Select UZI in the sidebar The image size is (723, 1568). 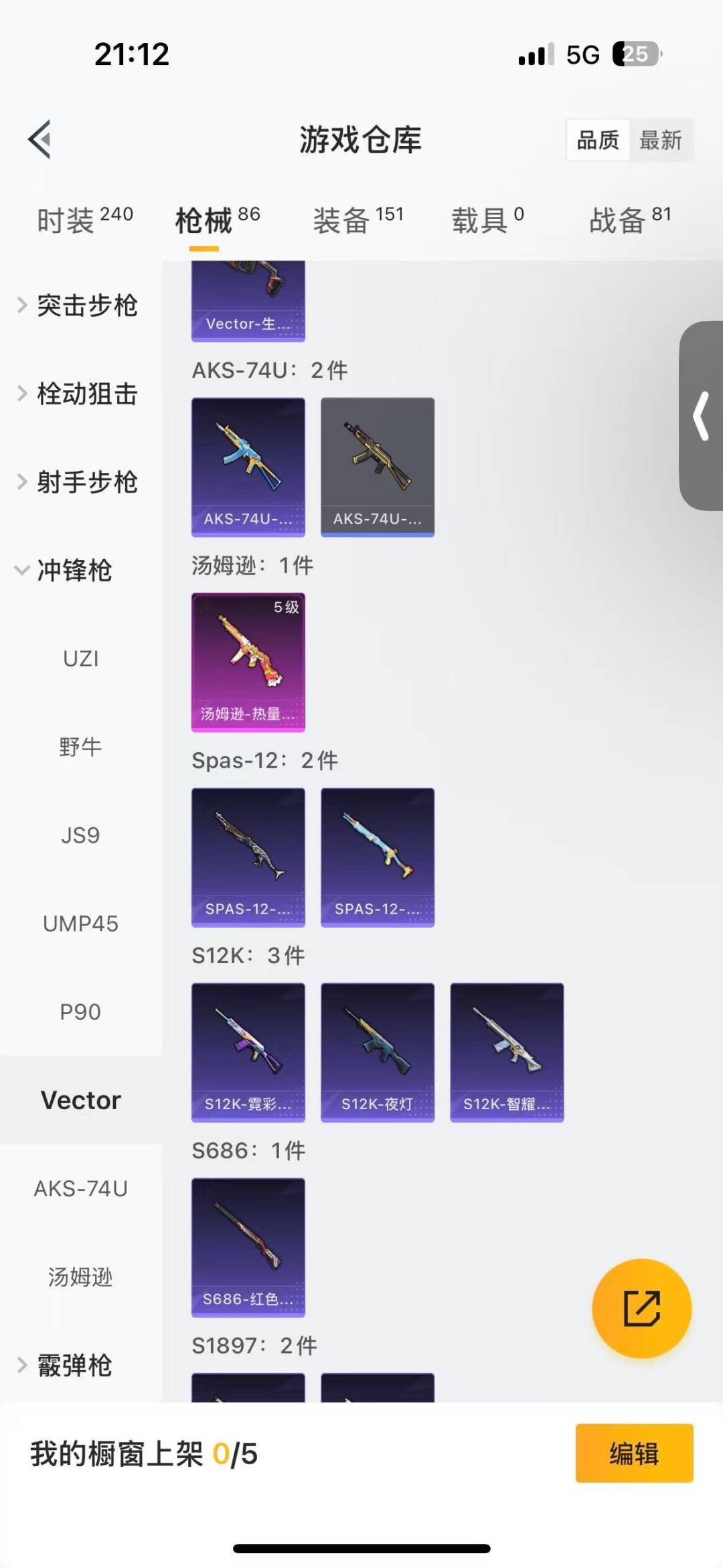click(x=81, y=658)
